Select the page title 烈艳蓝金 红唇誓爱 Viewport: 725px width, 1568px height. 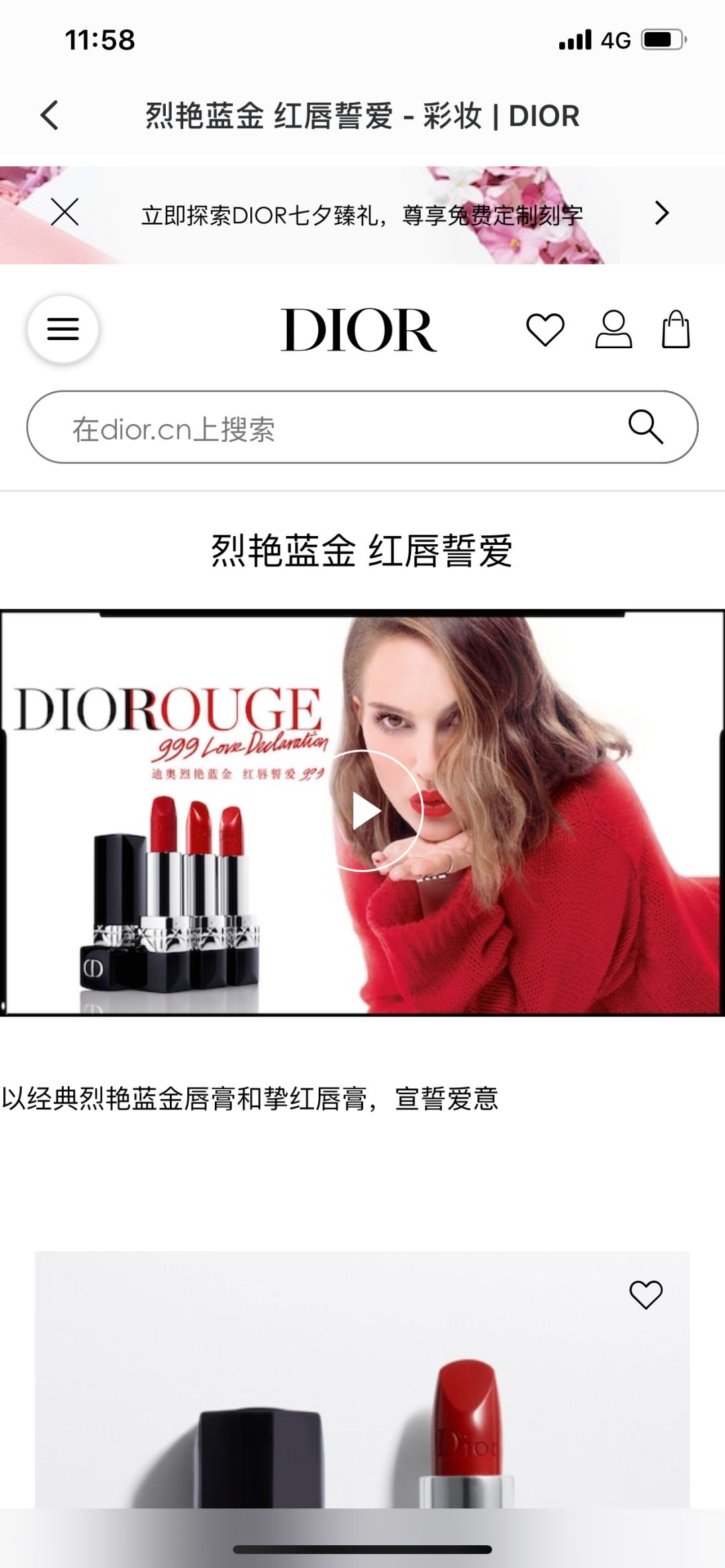(362, 550)
